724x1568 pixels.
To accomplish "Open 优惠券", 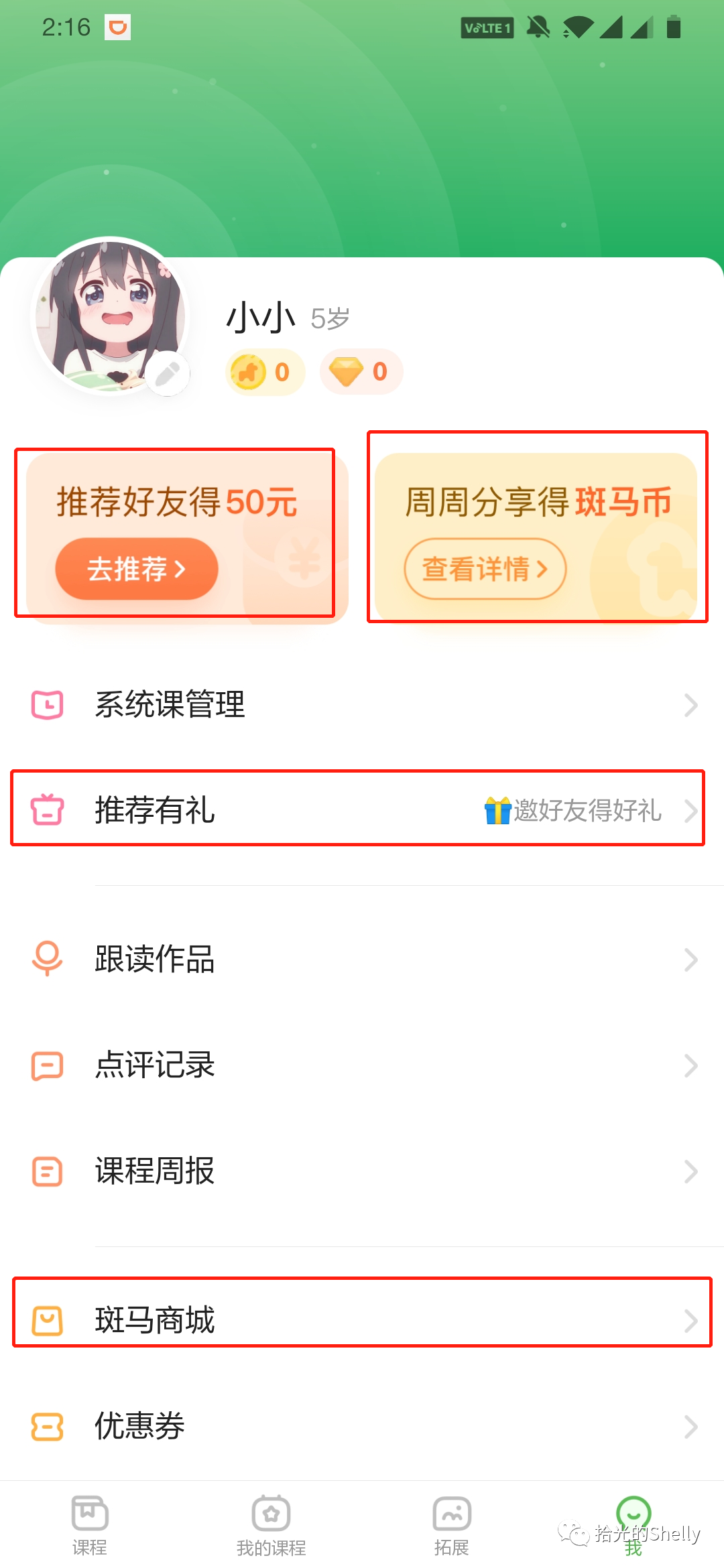I will (x=362, y=1426).
